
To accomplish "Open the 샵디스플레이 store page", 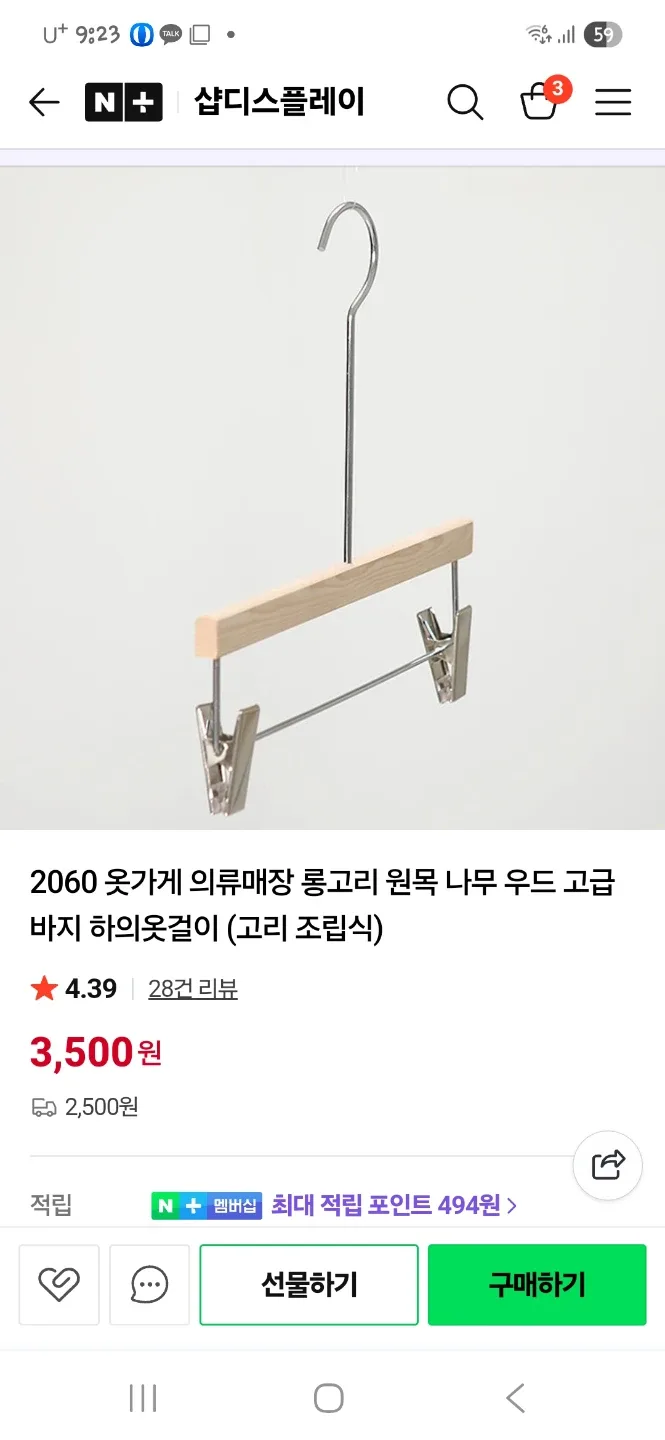I will 279,102.
